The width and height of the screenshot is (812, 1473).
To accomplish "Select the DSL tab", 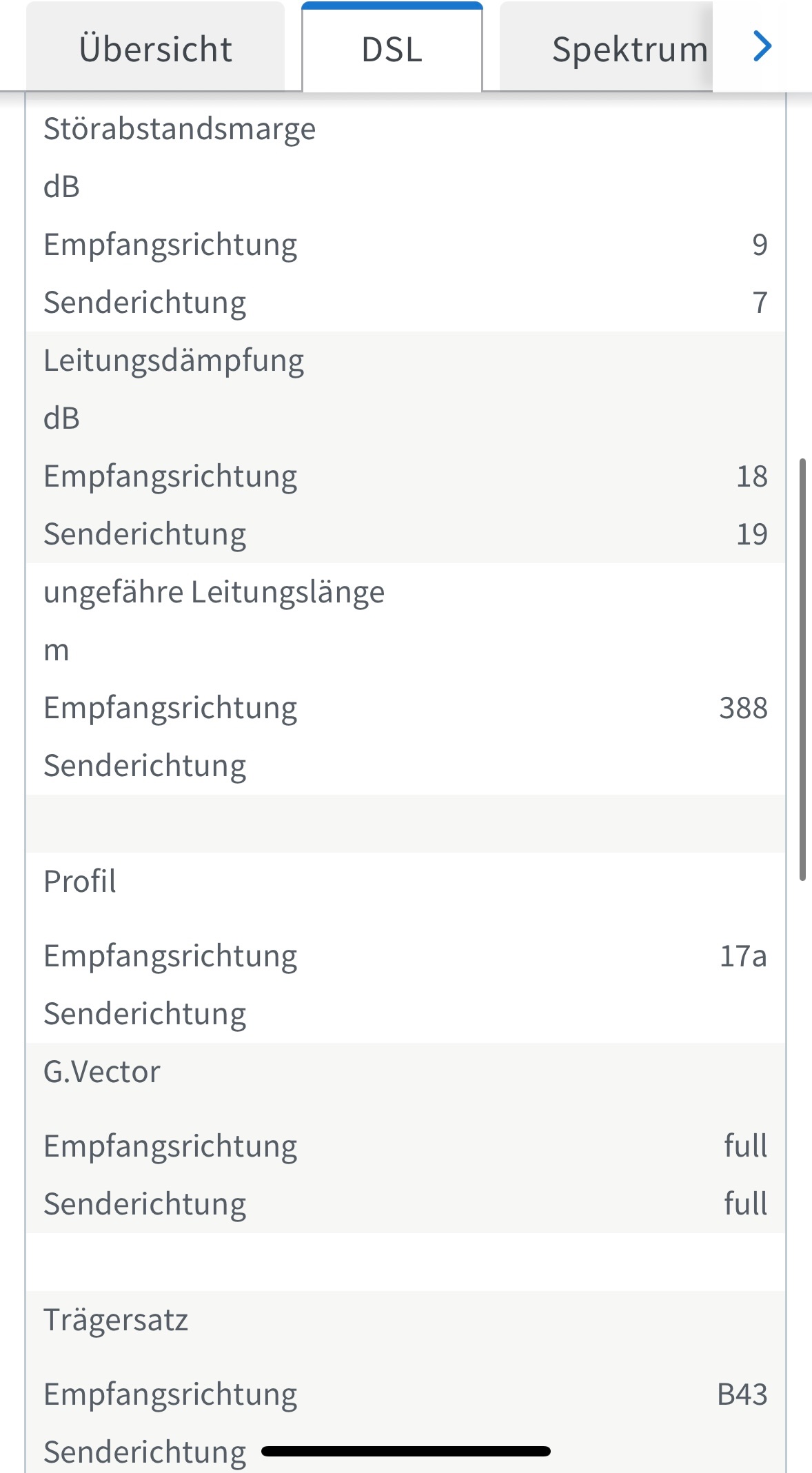I will tap(392, 48).
